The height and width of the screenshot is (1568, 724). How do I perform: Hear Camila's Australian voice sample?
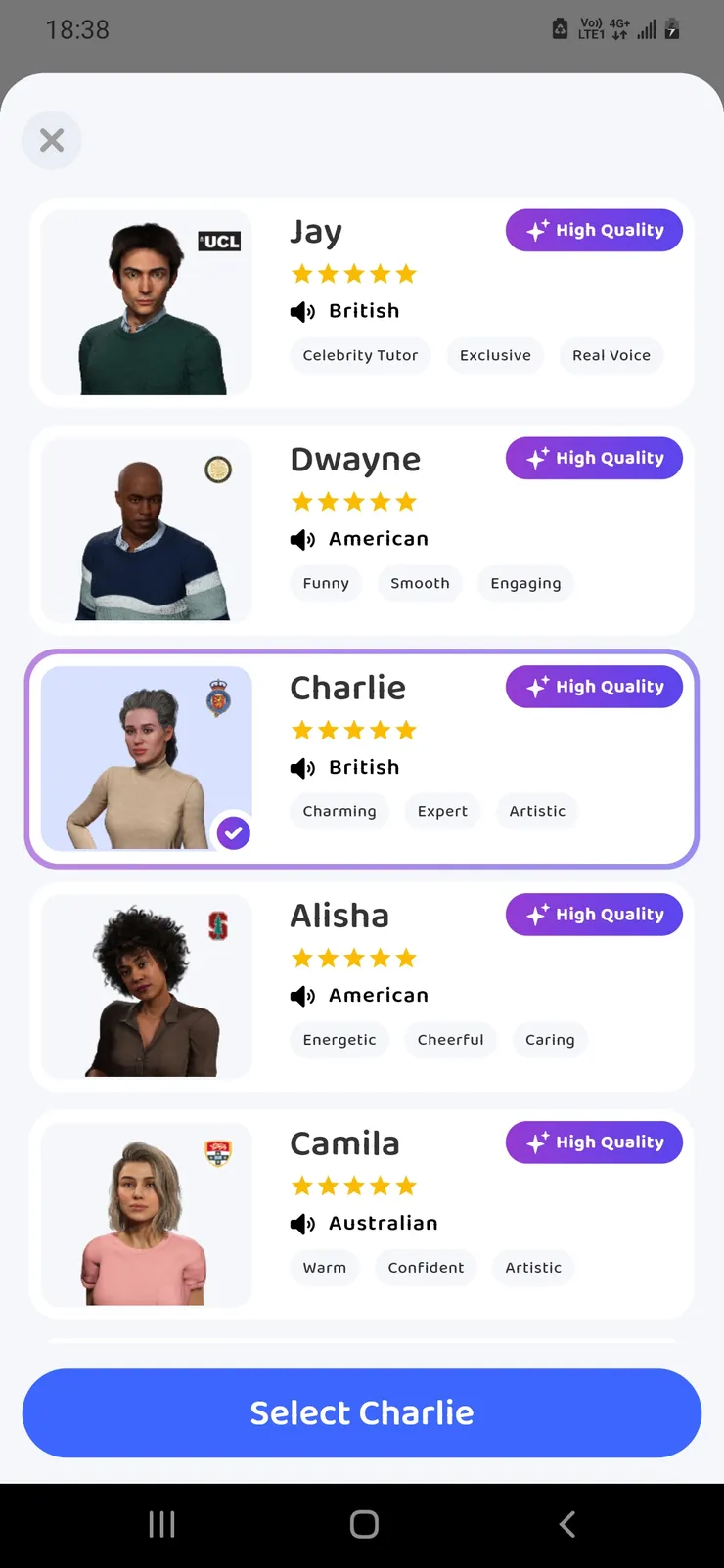tap(302, 1224)
